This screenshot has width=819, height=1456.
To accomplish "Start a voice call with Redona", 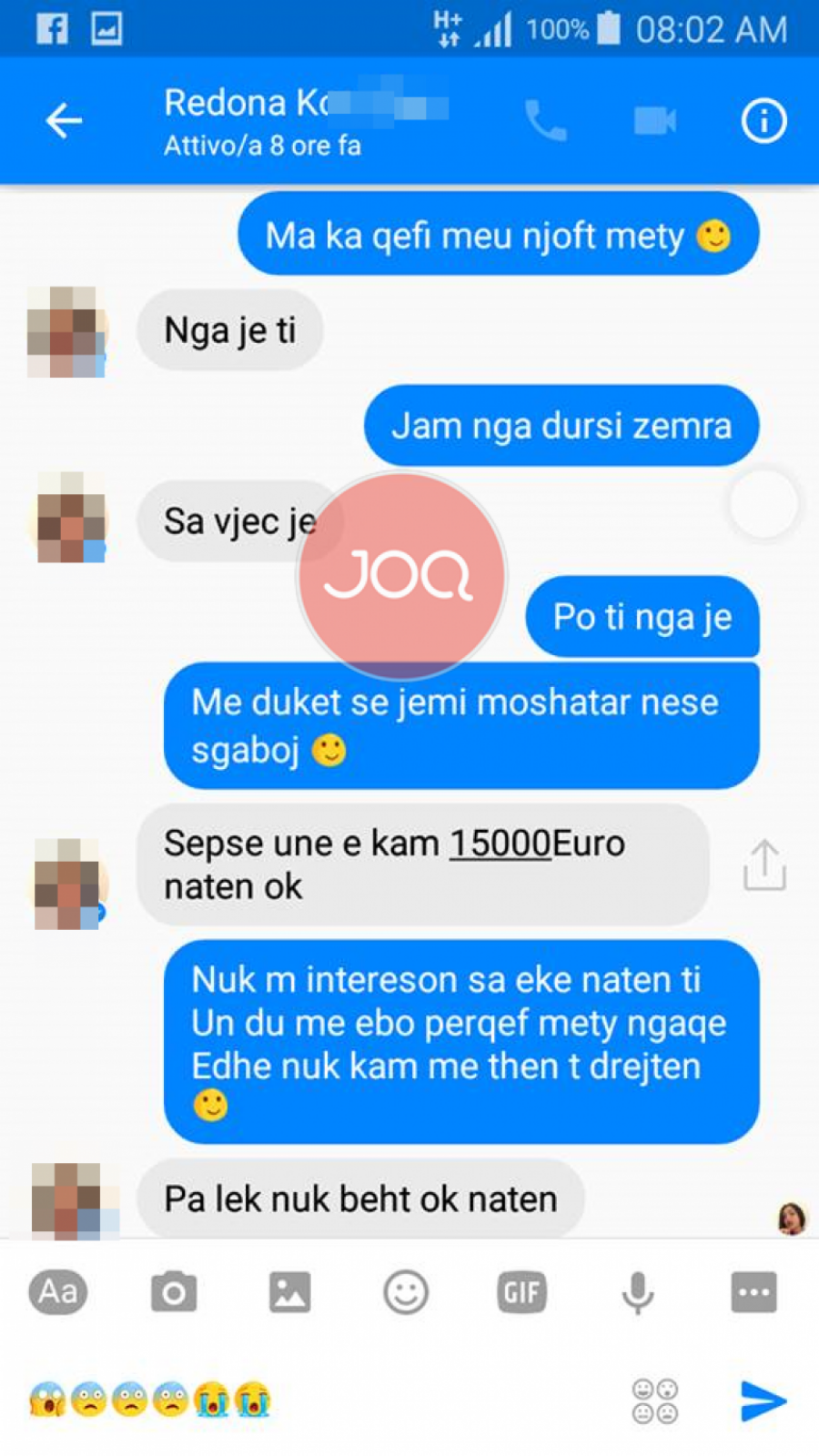I will pos(546,121).
